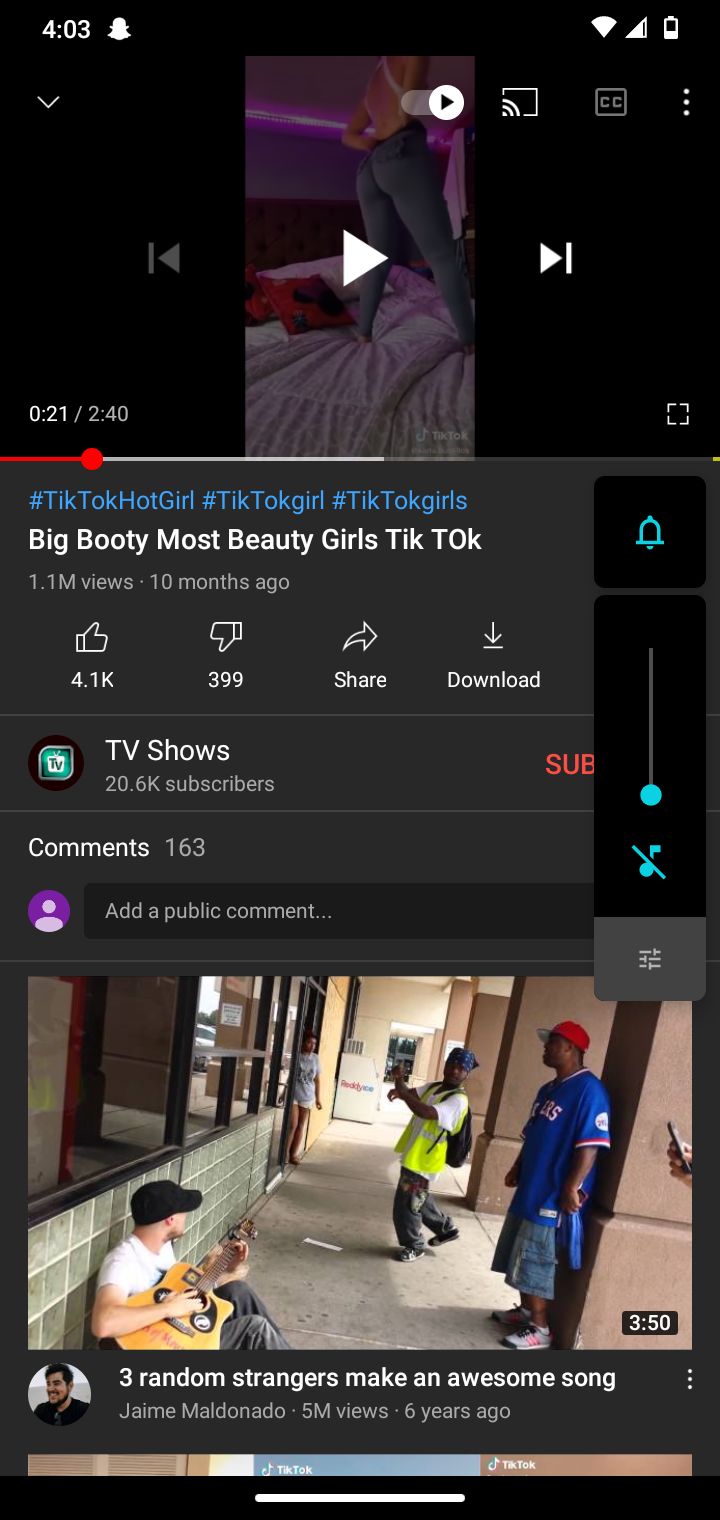Download the video
720x1520 pixels.
point(493,655)
